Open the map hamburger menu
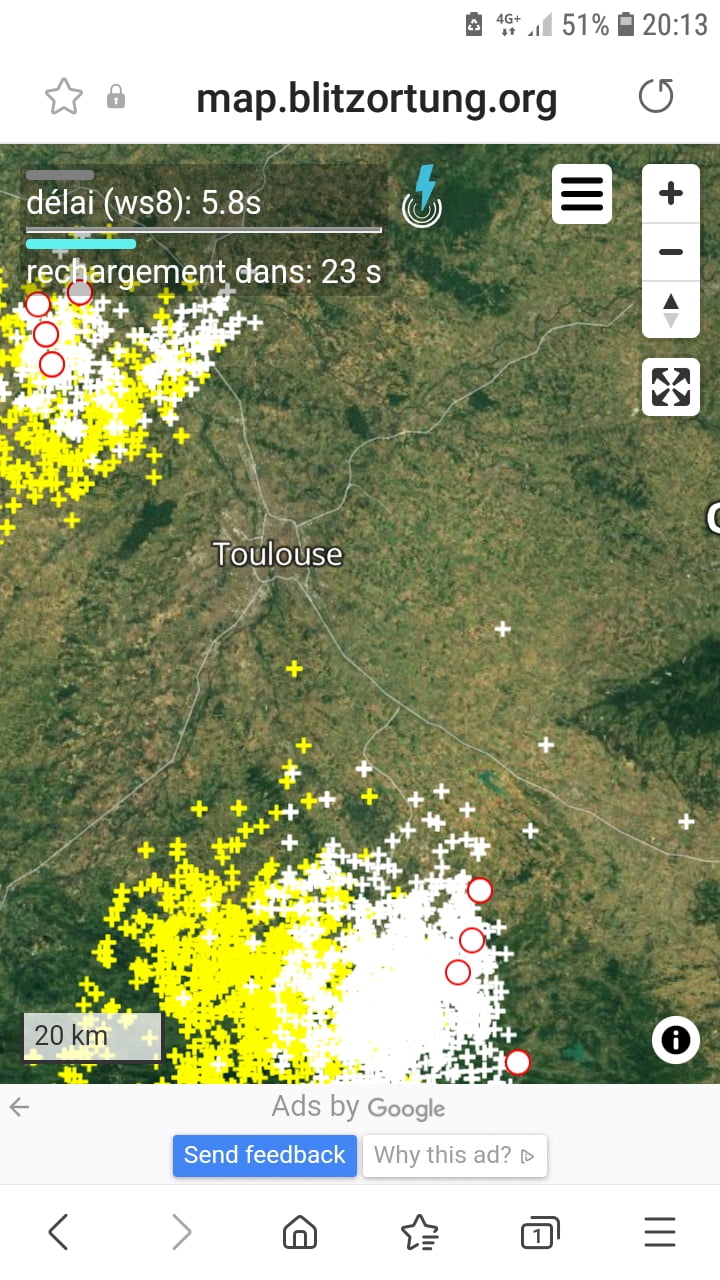The height and width of the screenshot is (1280, 720). [x=582, y=193]
